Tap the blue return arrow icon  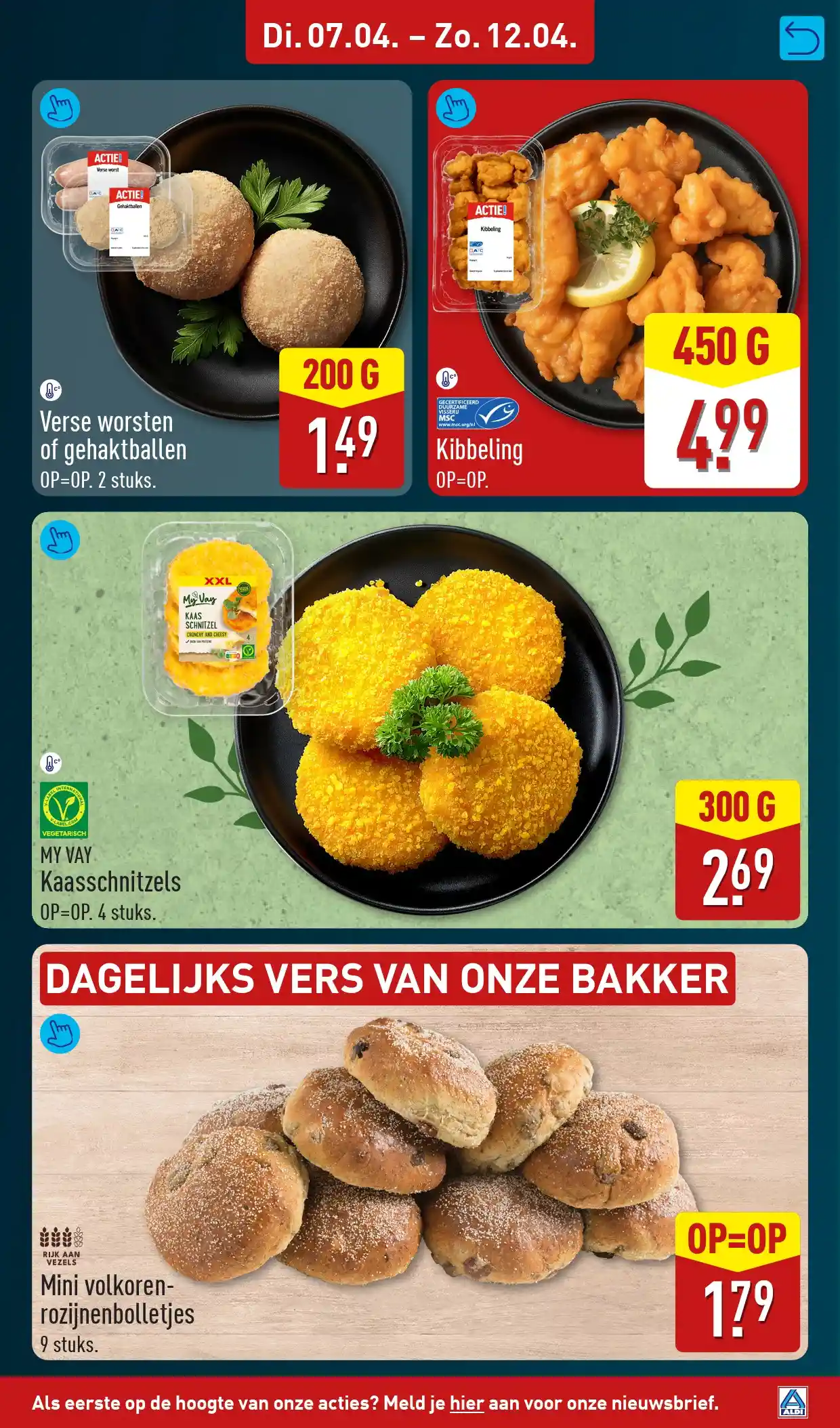click(x=801, y=39)
